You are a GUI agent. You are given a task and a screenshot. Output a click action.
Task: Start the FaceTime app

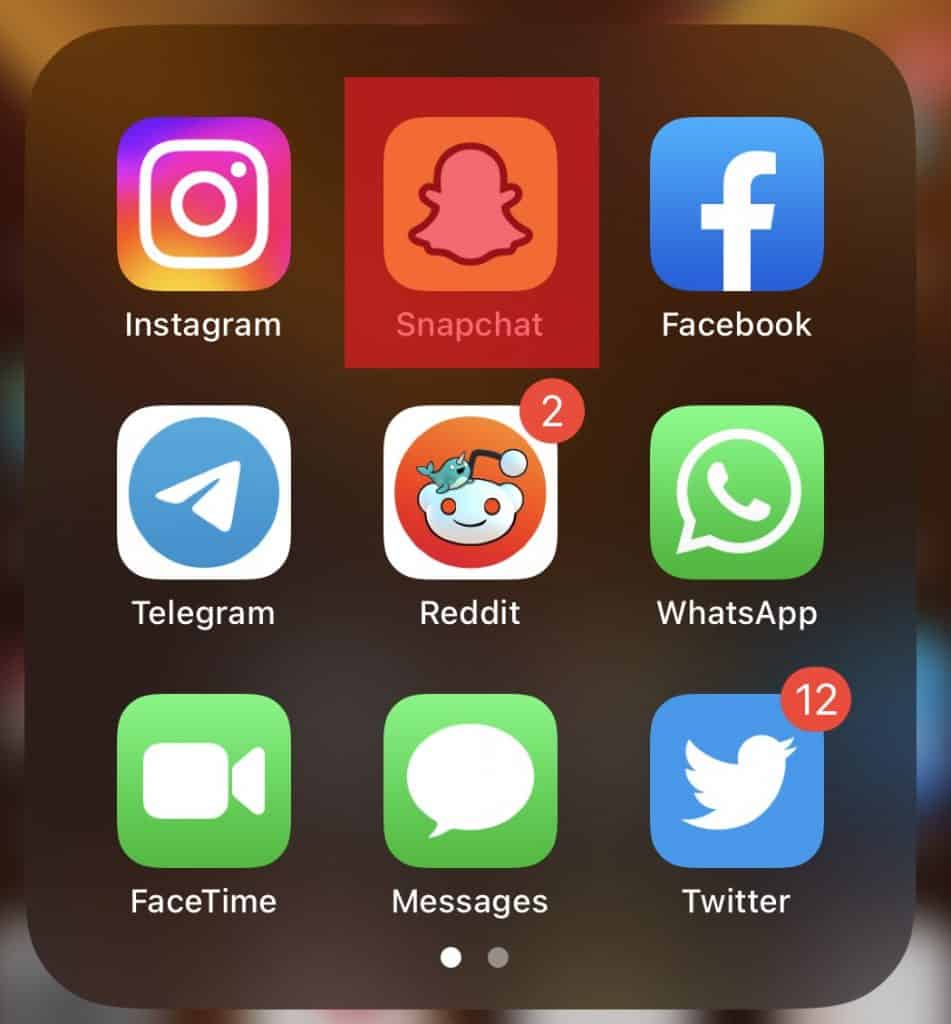tap(203, 780)
